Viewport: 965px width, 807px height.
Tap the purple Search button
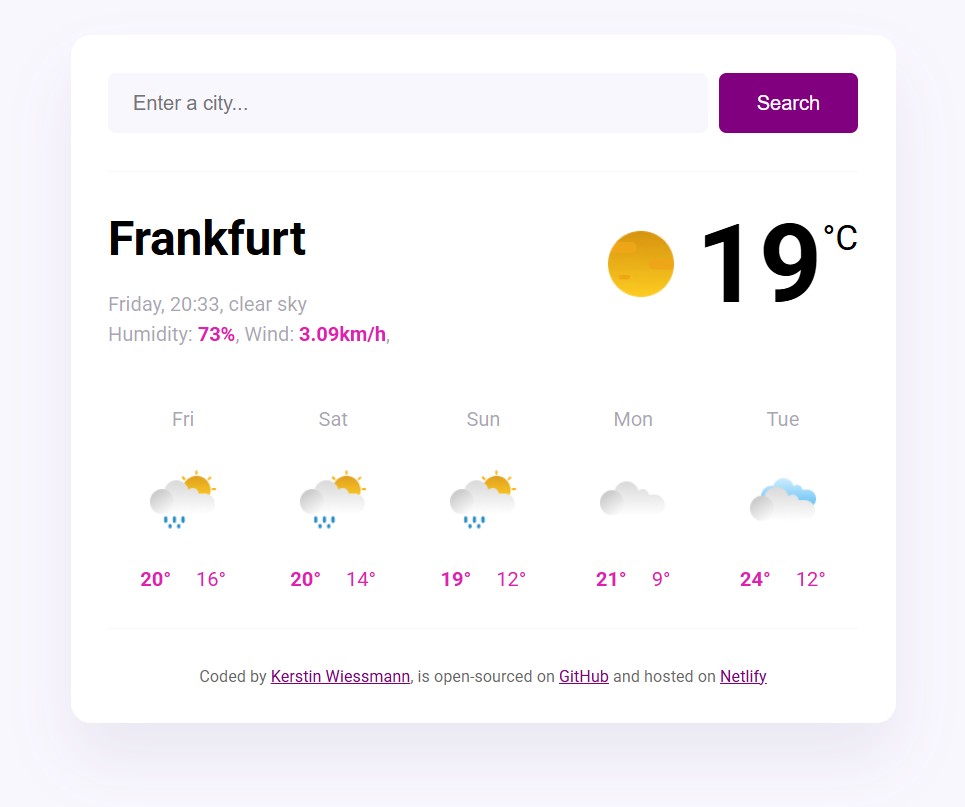(x=788, y=103)
